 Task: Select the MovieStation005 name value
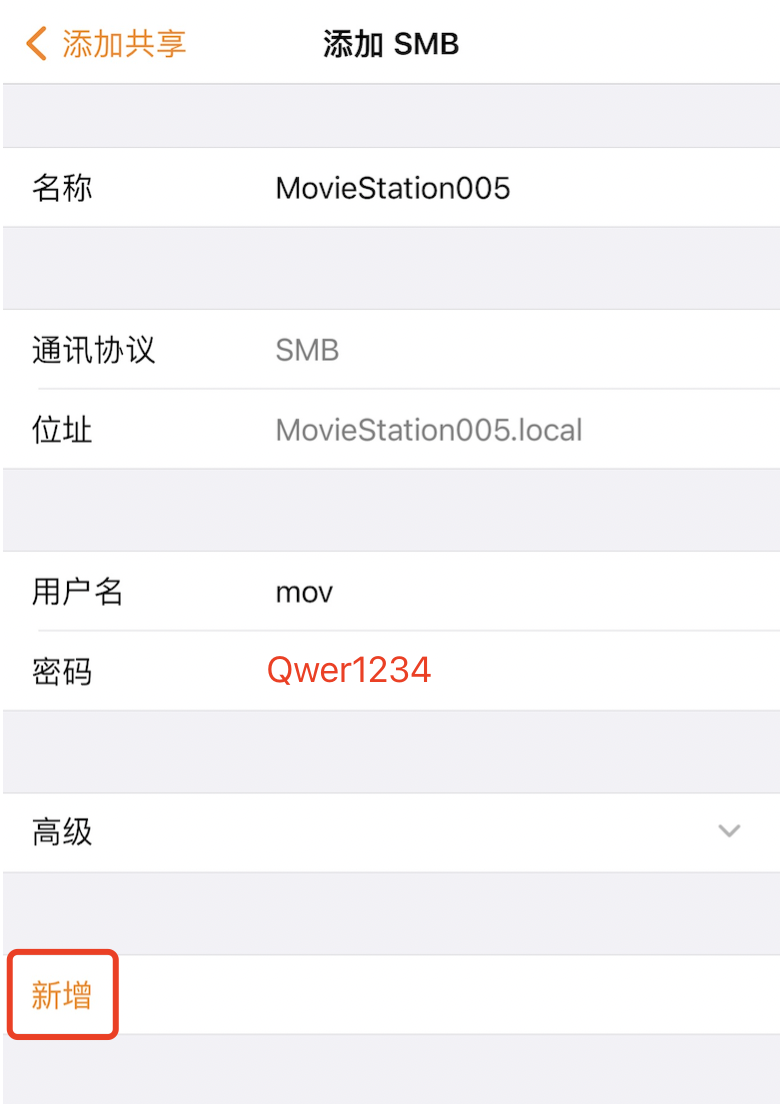click(x=392, y=188)
